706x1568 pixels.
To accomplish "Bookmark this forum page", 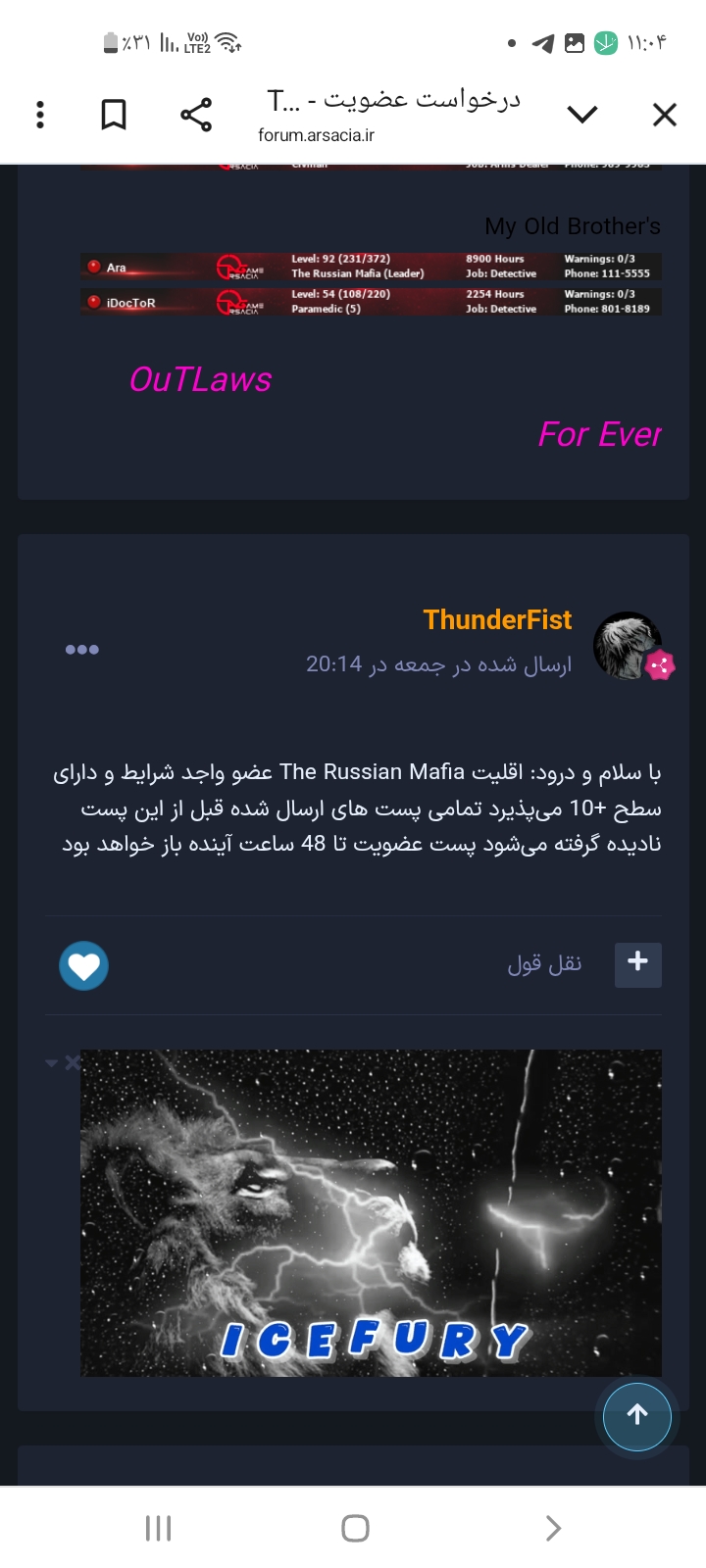I will click(114, 115).
